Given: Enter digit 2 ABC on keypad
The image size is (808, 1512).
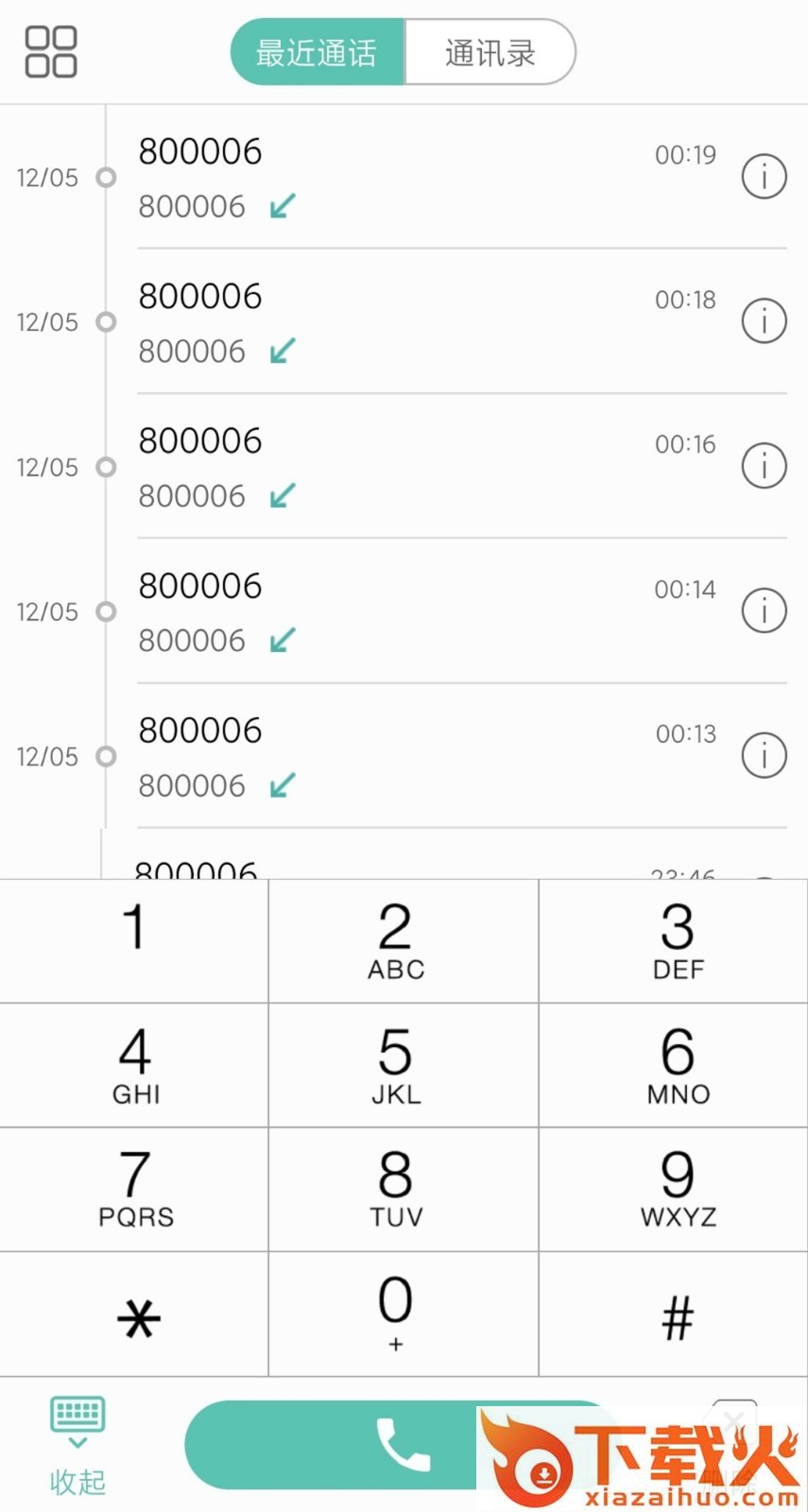Looking at the screenshot, I should pyautogui.click(x=395, y=940).
